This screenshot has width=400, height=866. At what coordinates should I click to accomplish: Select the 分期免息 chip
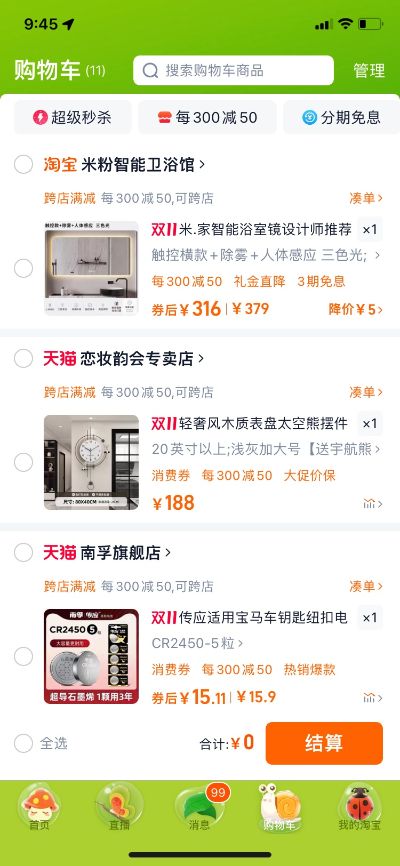tap(341, 117)
